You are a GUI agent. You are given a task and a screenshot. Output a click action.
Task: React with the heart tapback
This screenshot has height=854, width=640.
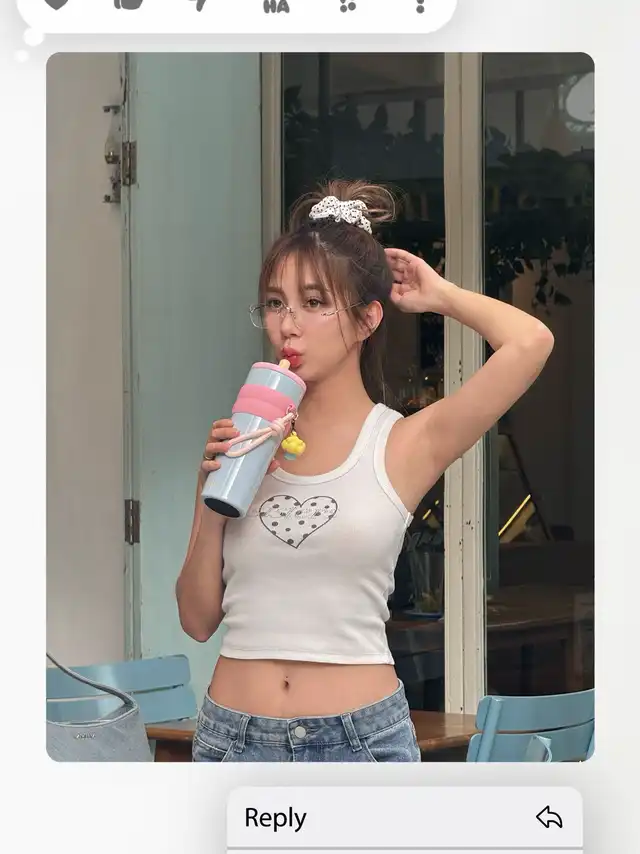(57, 4)
